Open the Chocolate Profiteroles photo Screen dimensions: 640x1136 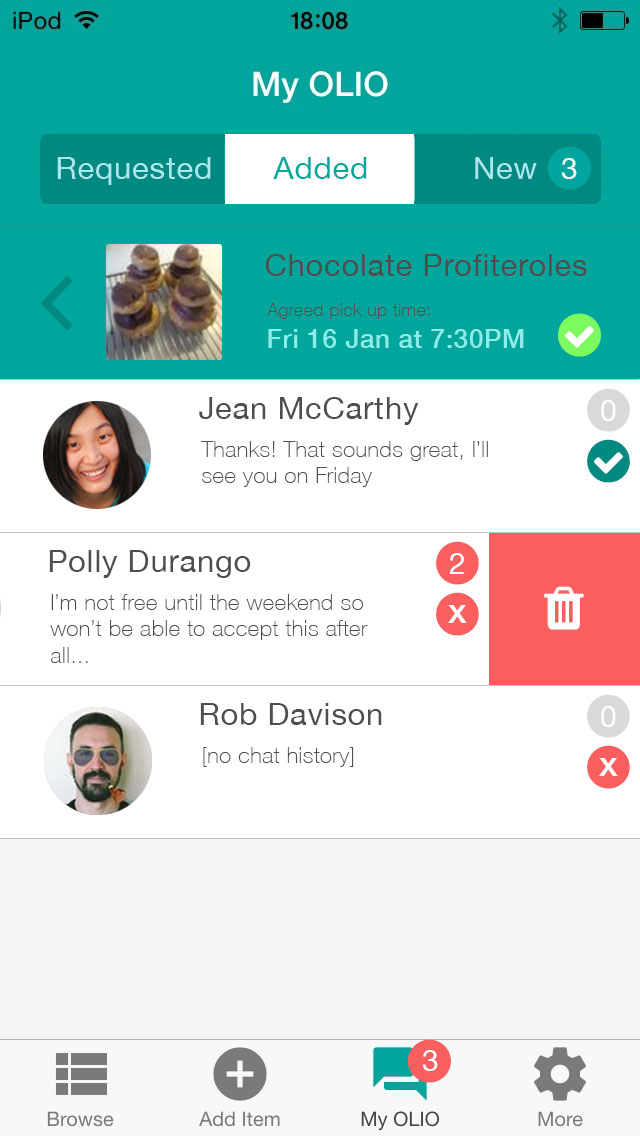[164, 302]
